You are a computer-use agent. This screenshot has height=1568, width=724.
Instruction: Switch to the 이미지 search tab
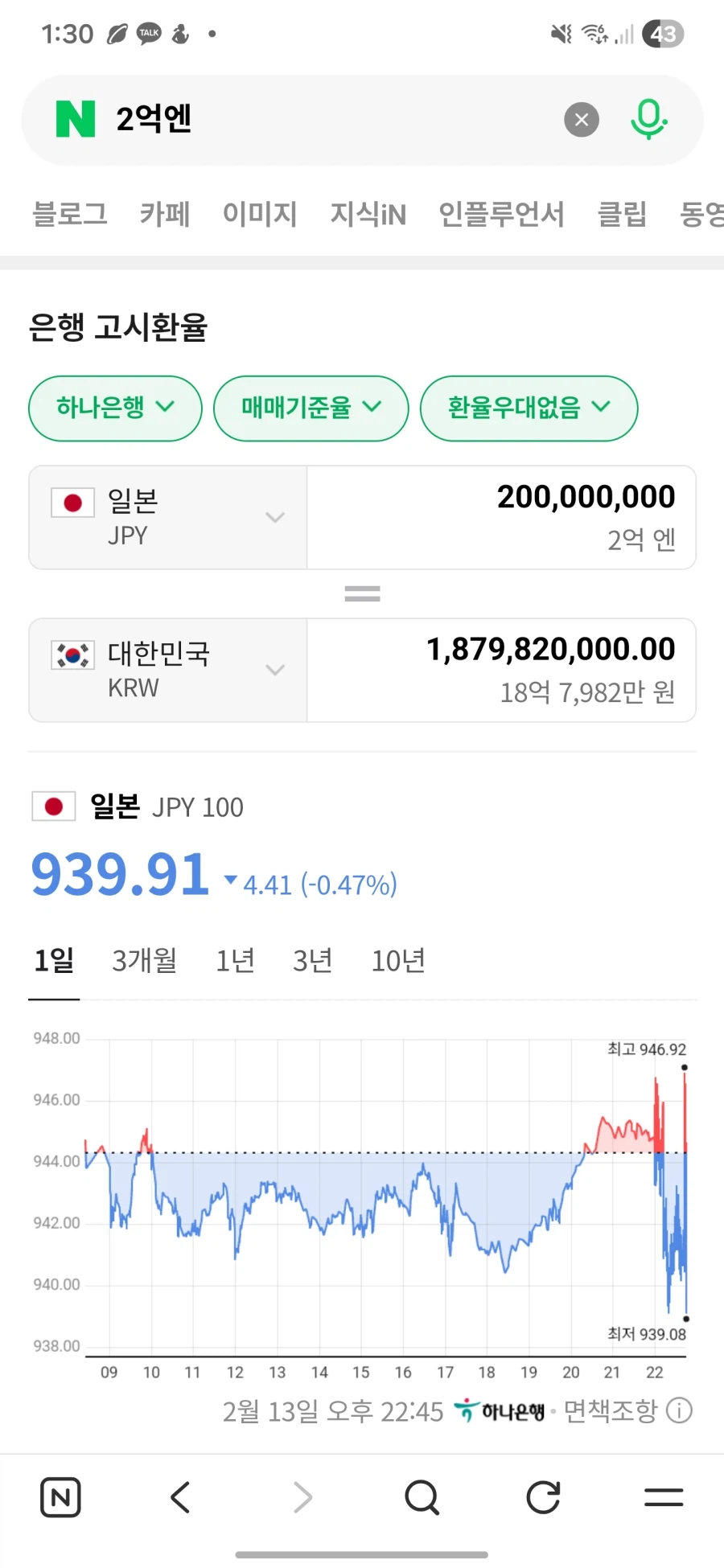[x=259, y=214]
